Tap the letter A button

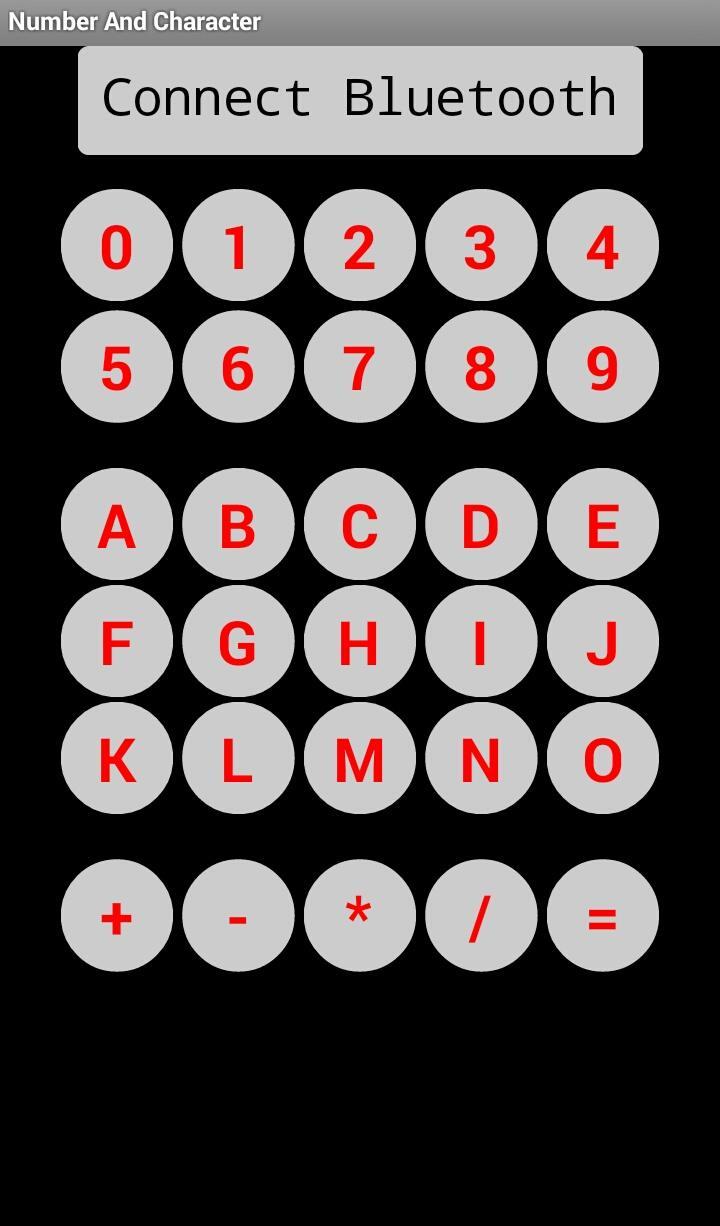point(117,525)
